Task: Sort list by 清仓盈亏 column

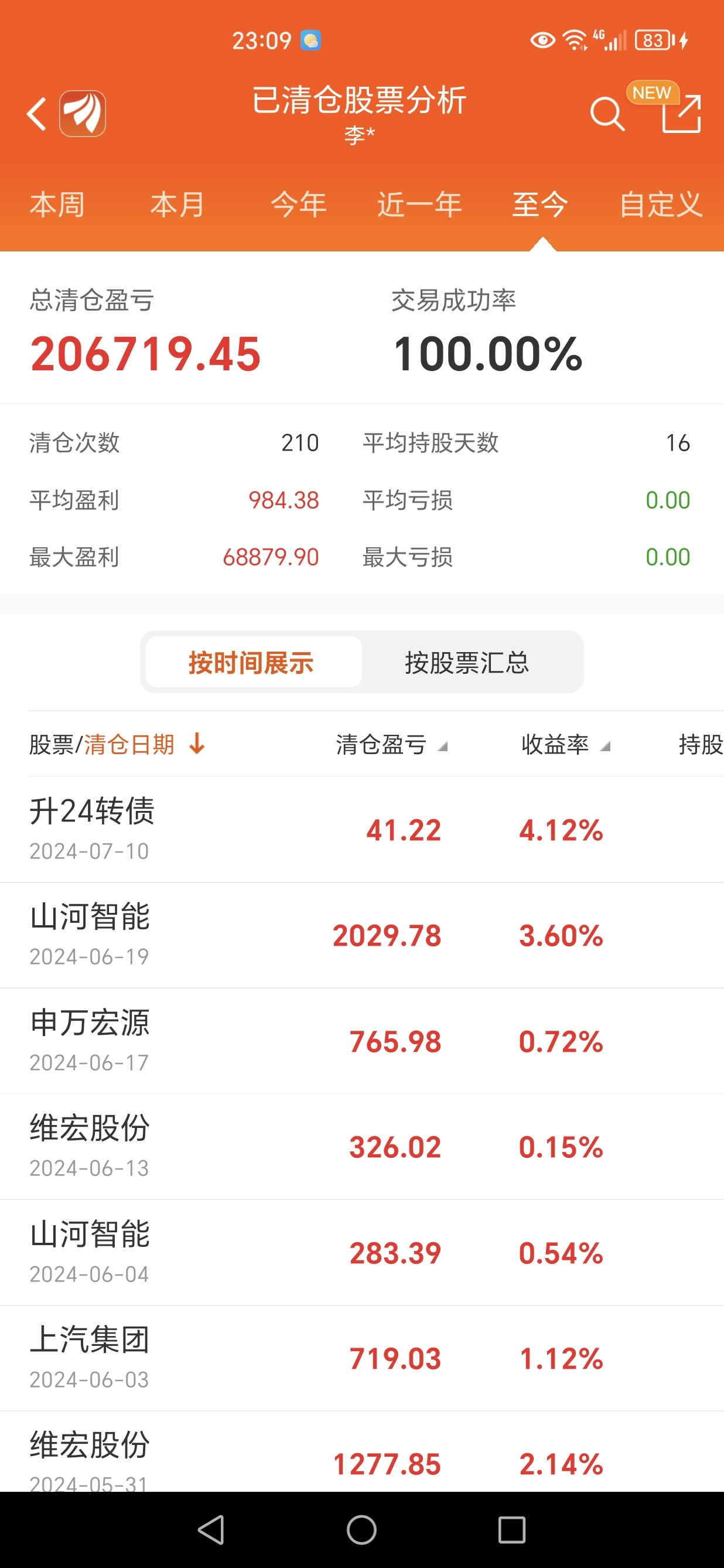Action: click(390, 745)
